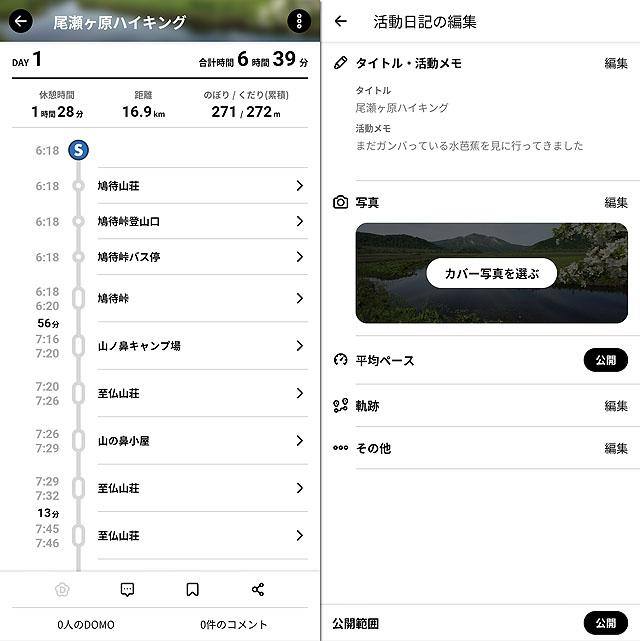Edit the 写真 section

(616, 202)
